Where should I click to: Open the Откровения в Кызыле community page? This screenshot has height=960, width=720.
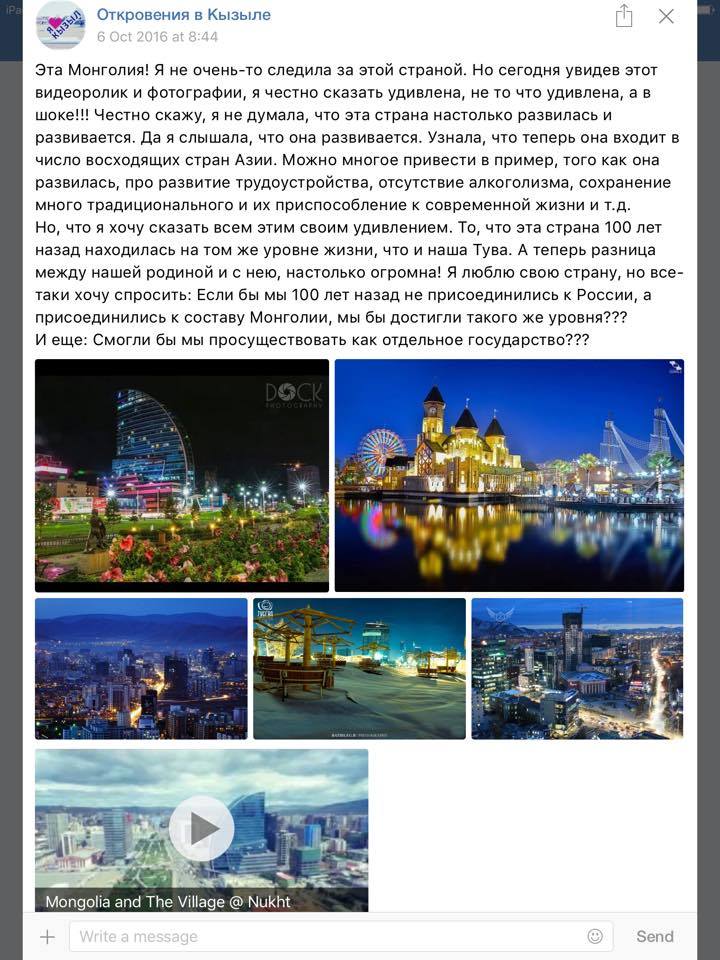tap(183, 15)
